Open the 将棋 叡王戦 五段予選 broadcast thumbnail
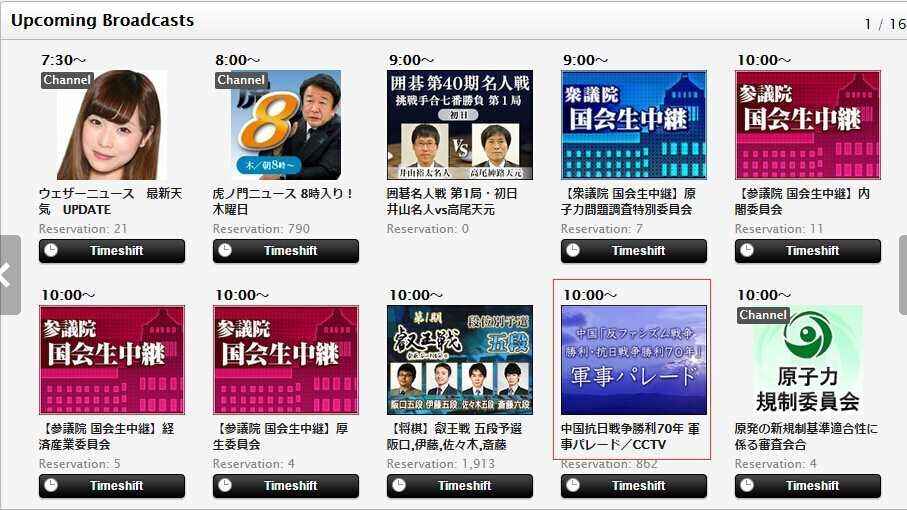907x510 pixels. tap(460, 360)
